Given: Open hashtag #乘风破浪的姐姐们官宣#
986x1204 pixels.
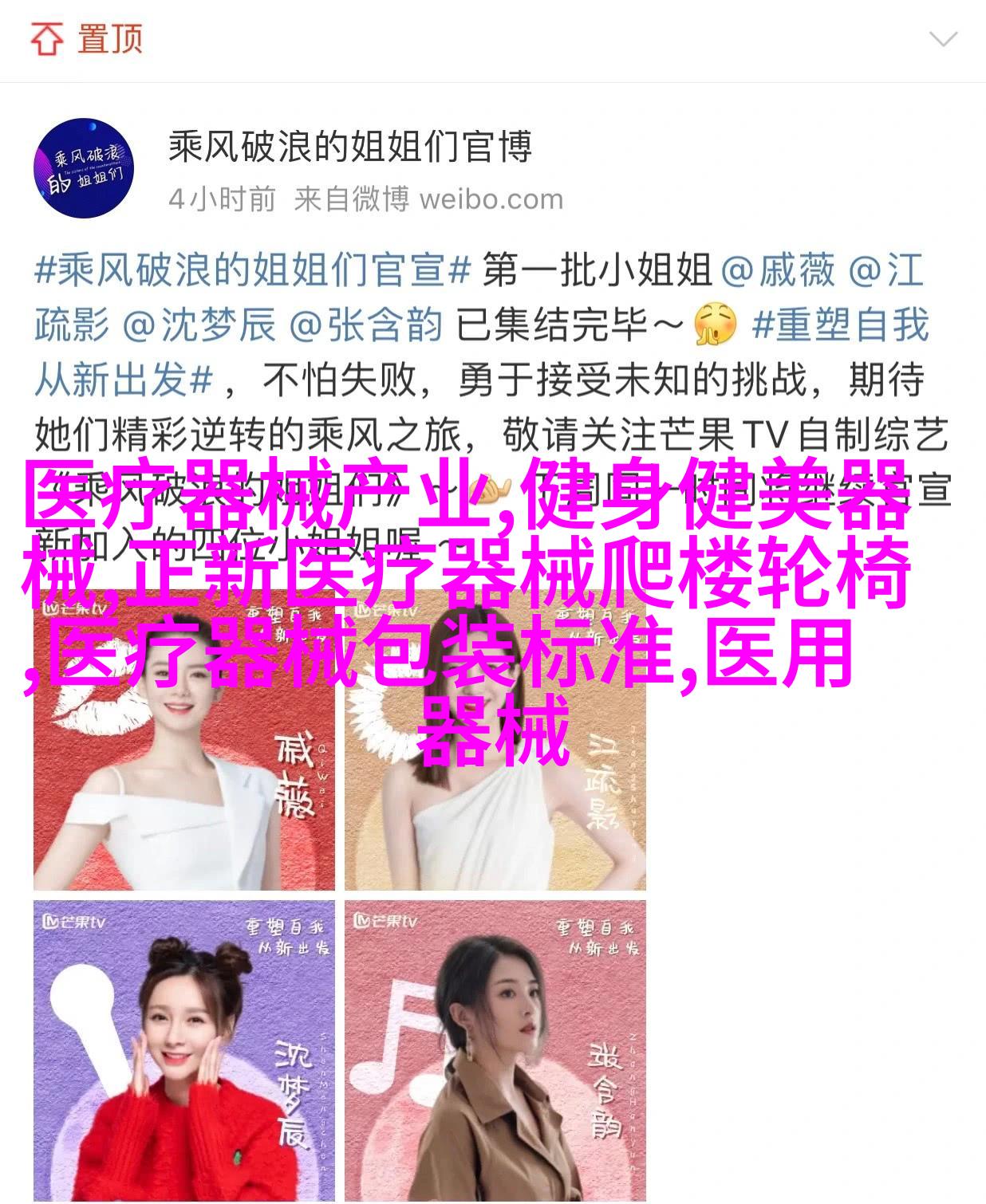Looking at the screenshot, I should click(x=252, y=271).
